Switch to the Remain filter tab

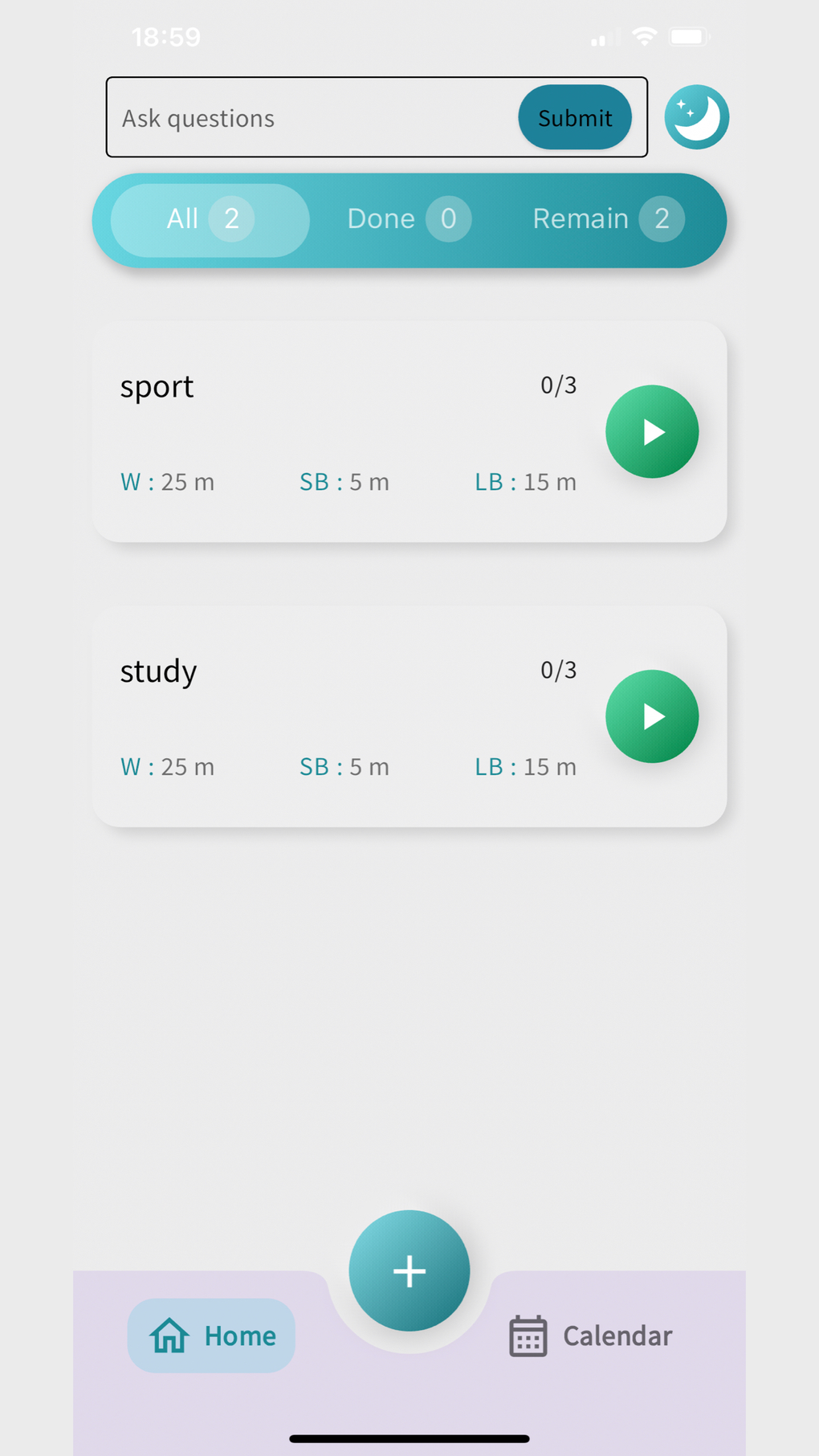point(602,219)
